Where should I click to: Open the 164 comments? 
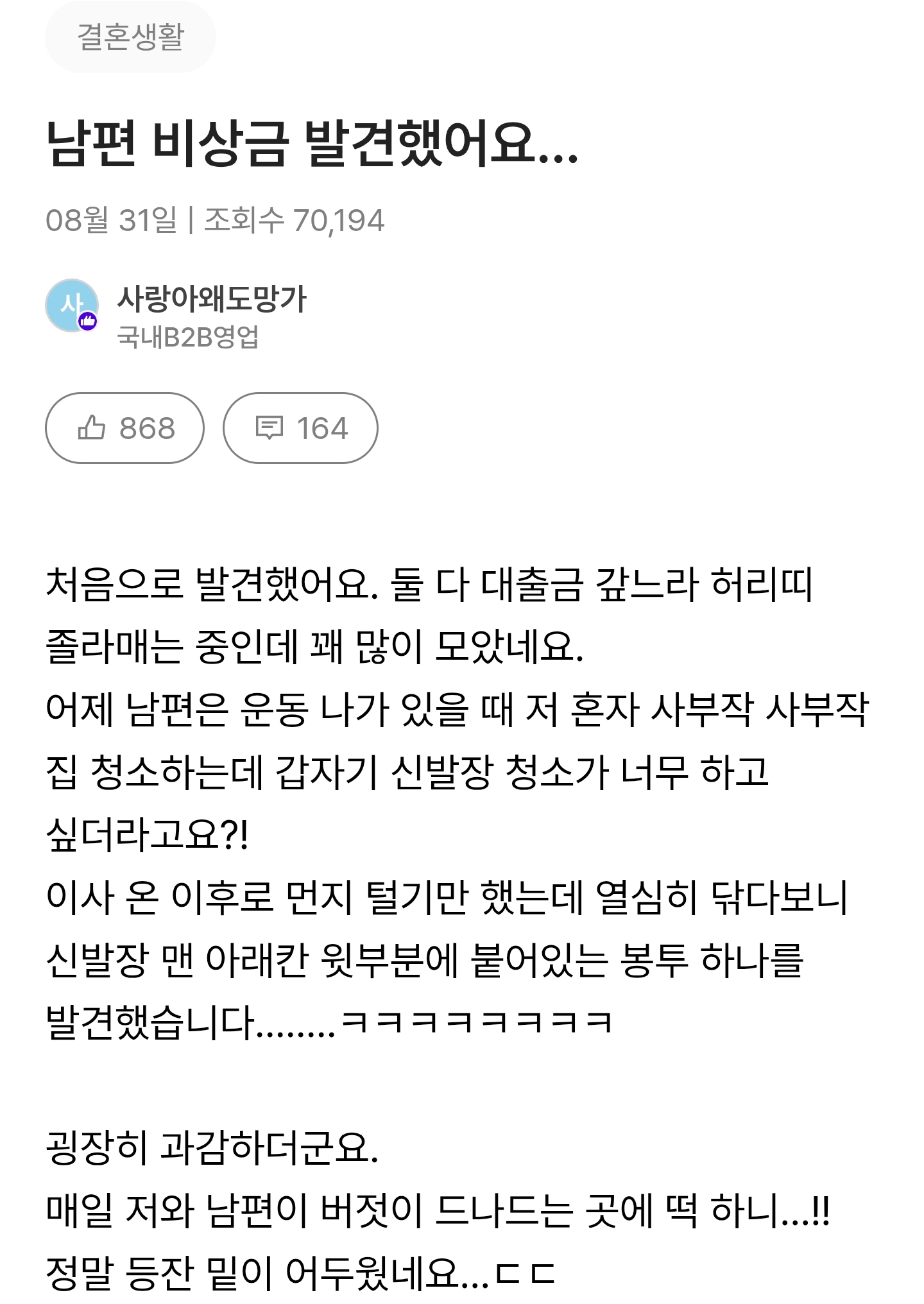[300, 428]
